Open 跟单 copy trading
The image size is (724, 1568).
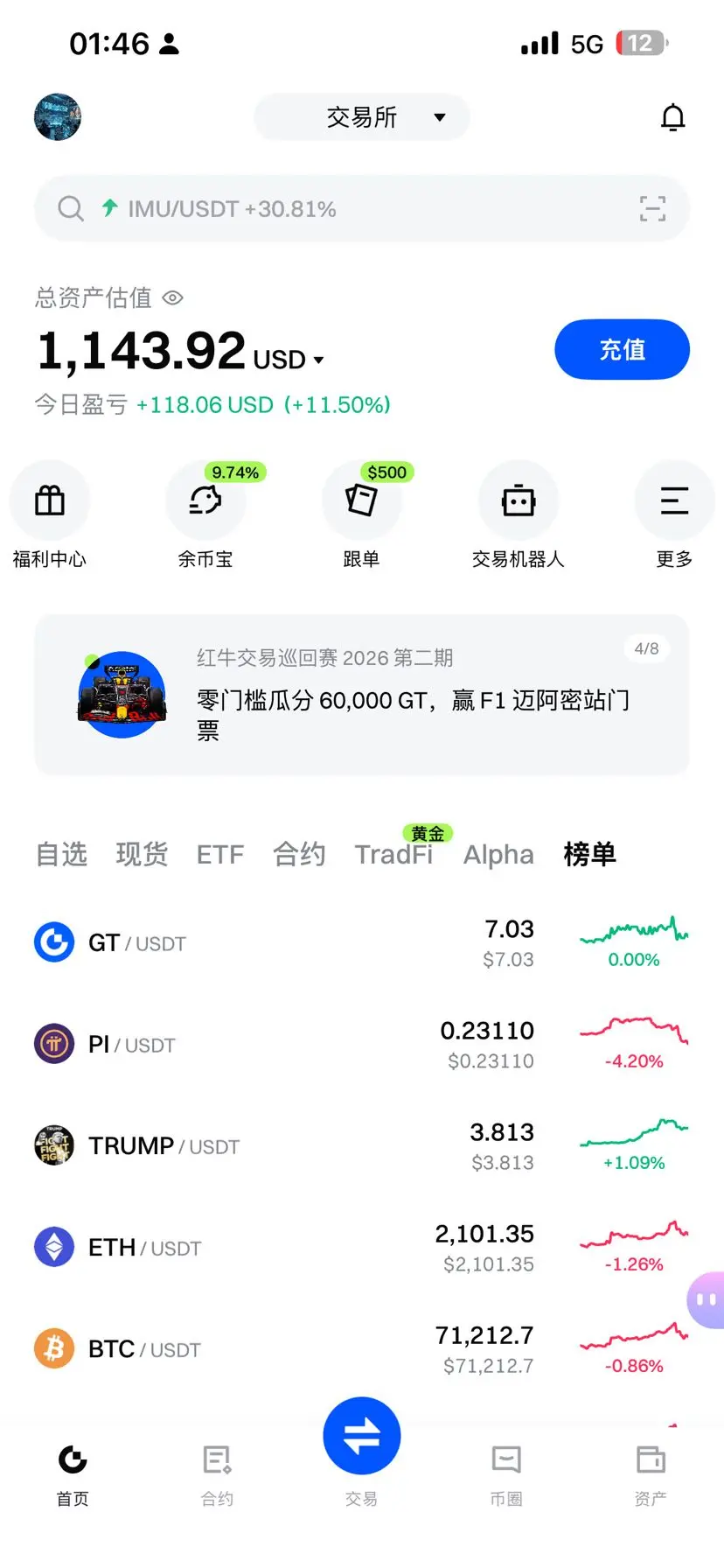click(361, 516)
